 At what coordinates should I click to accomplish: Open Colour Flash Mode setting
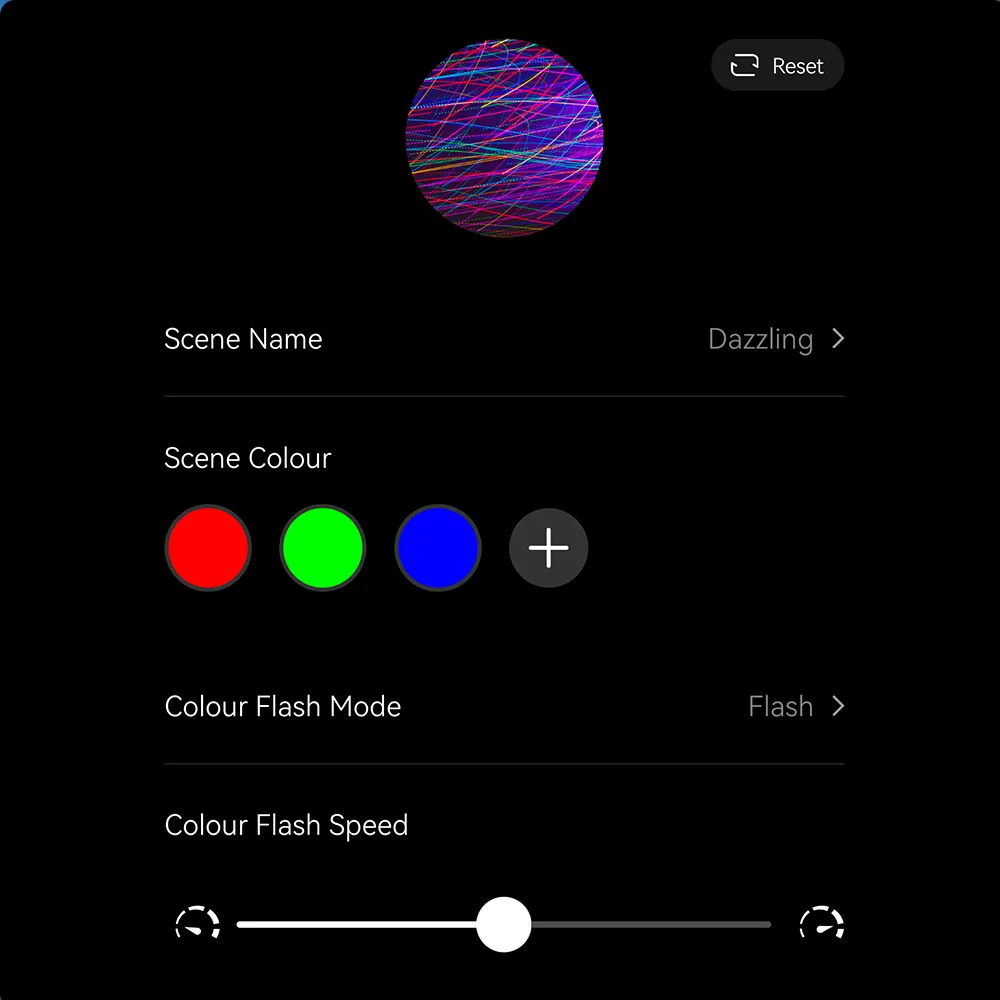point(504,707)
